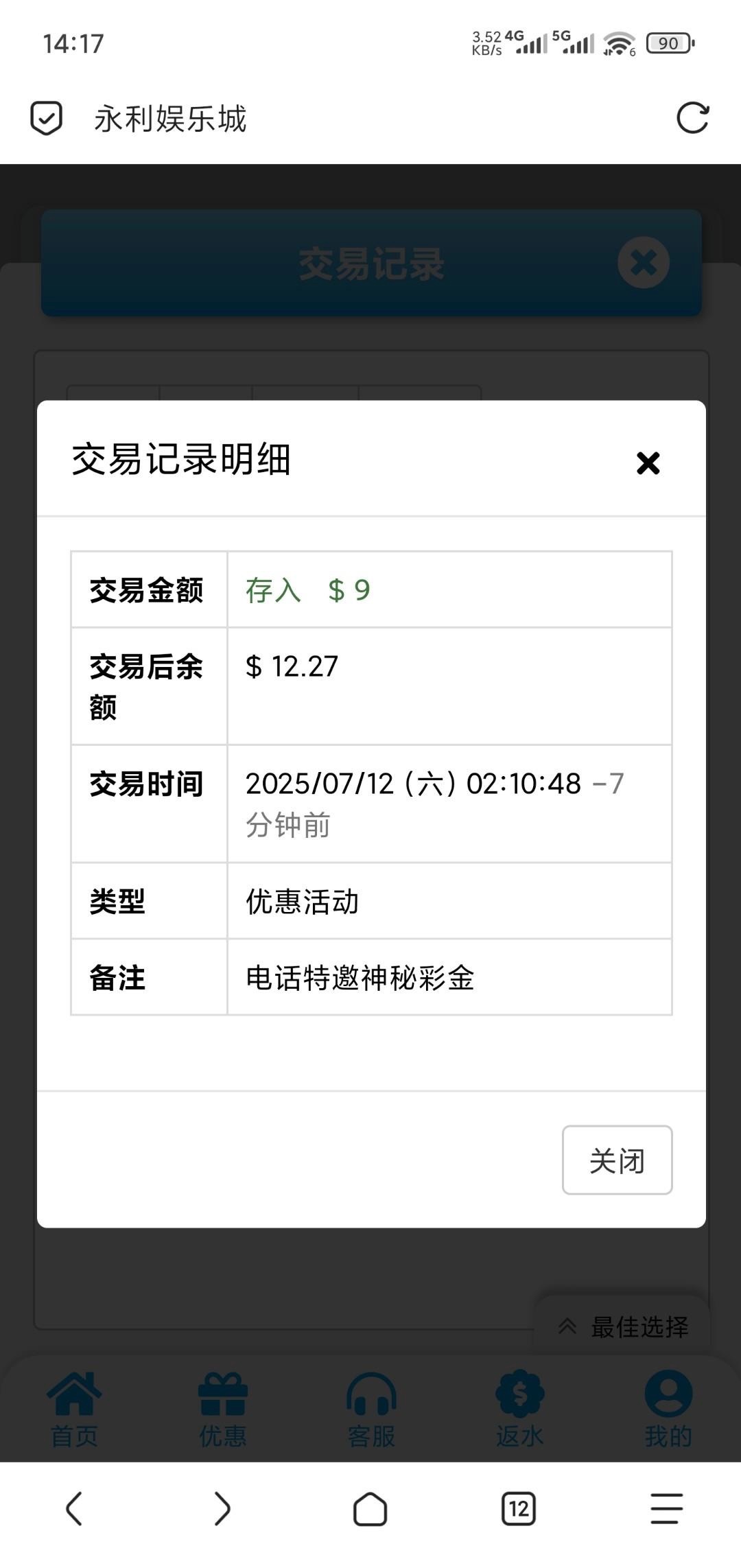The image size is (741, 1568).
Task: Expand the 类型 row showing 优惠活动
Action: (x=302, y=902)
